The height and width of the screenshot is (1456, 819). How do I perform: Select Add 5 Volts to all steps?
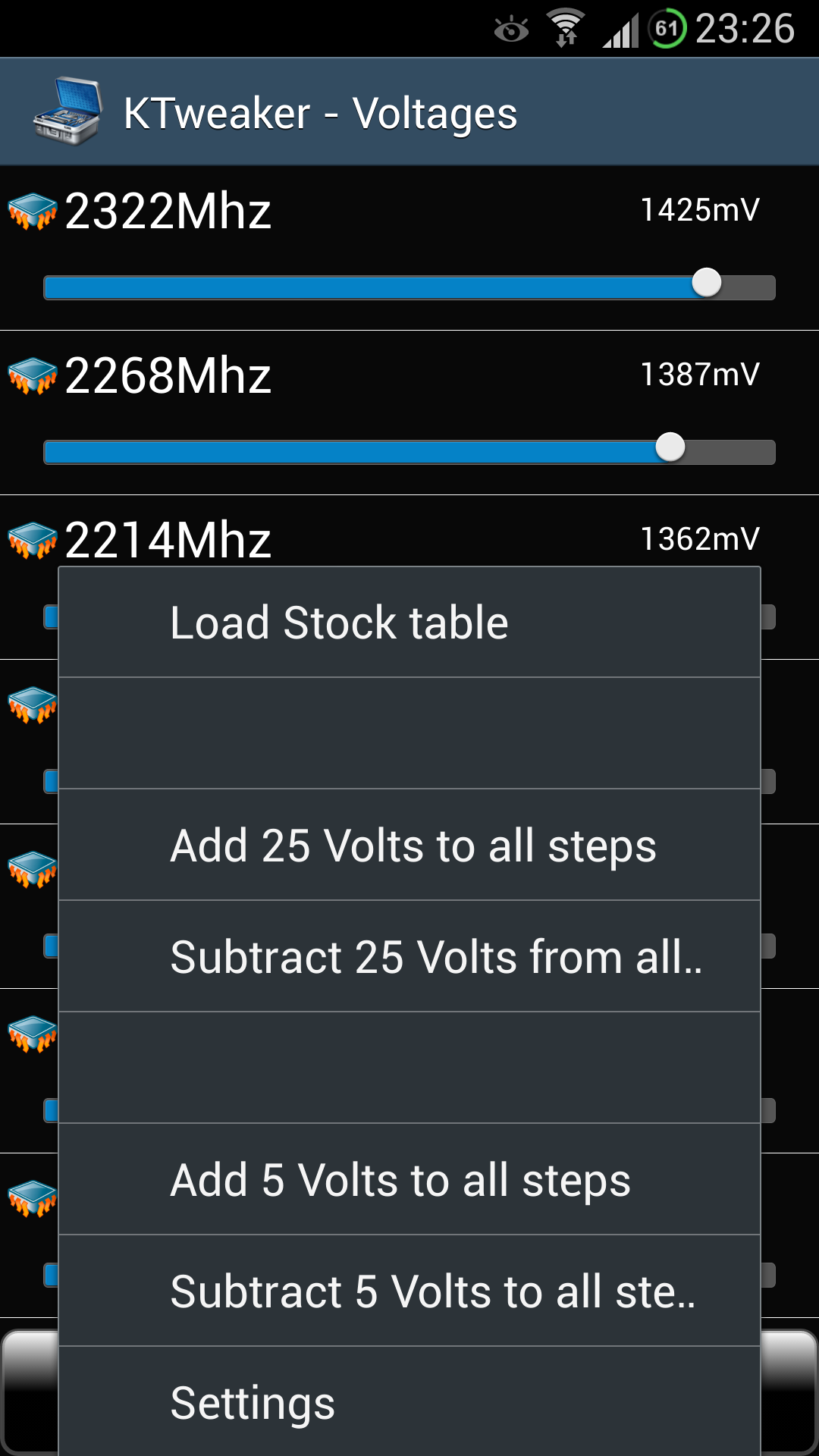(409, 1179)
